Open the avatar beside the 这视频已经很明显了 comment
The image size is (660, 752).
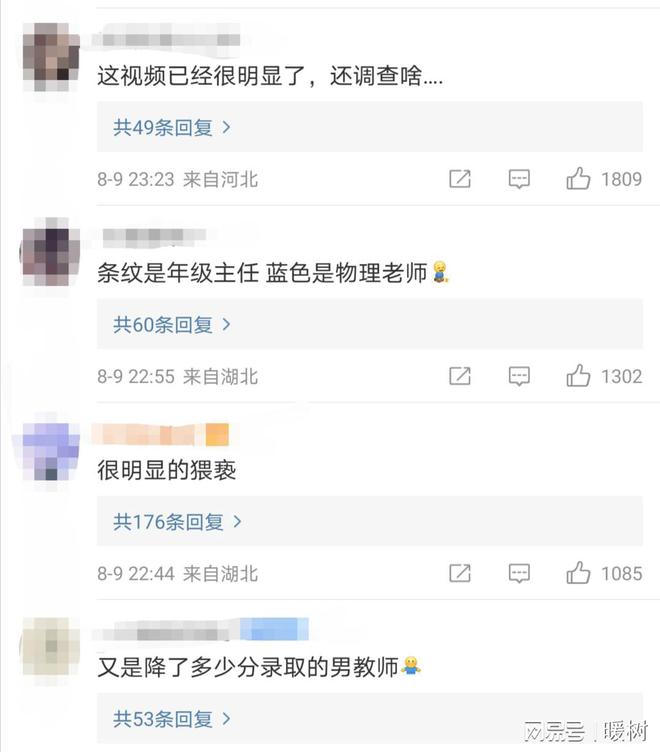pyautogui.click(x=50, y=55)
